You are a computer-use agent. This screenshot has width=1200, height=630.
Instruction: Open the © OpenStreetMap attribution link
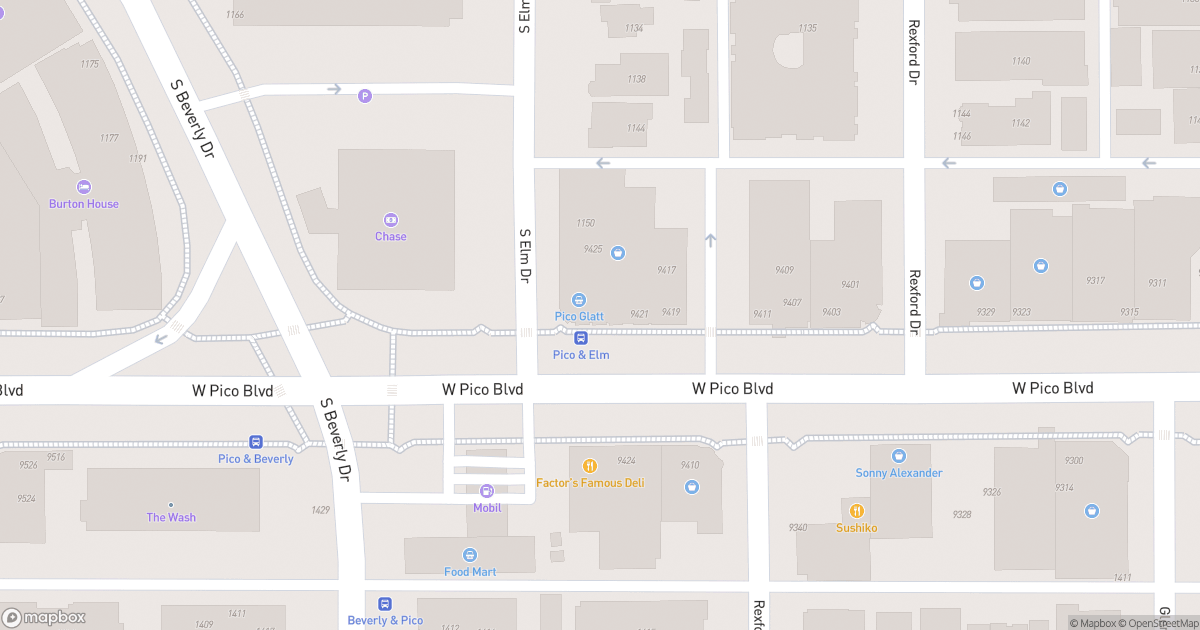coord(1157,623)
